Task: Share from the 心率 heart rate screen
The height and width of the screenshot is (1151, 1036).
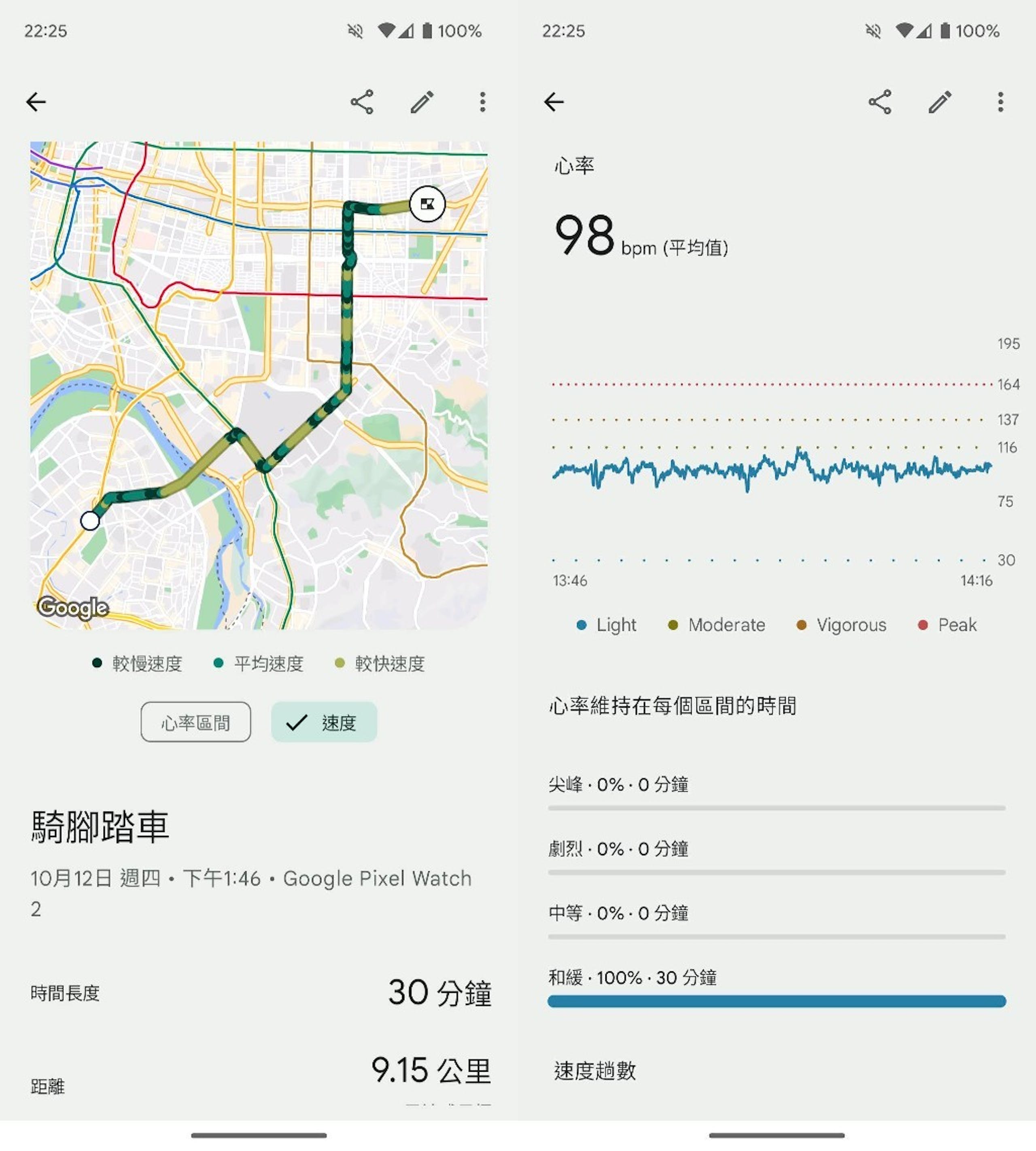Action: (879, 102)
